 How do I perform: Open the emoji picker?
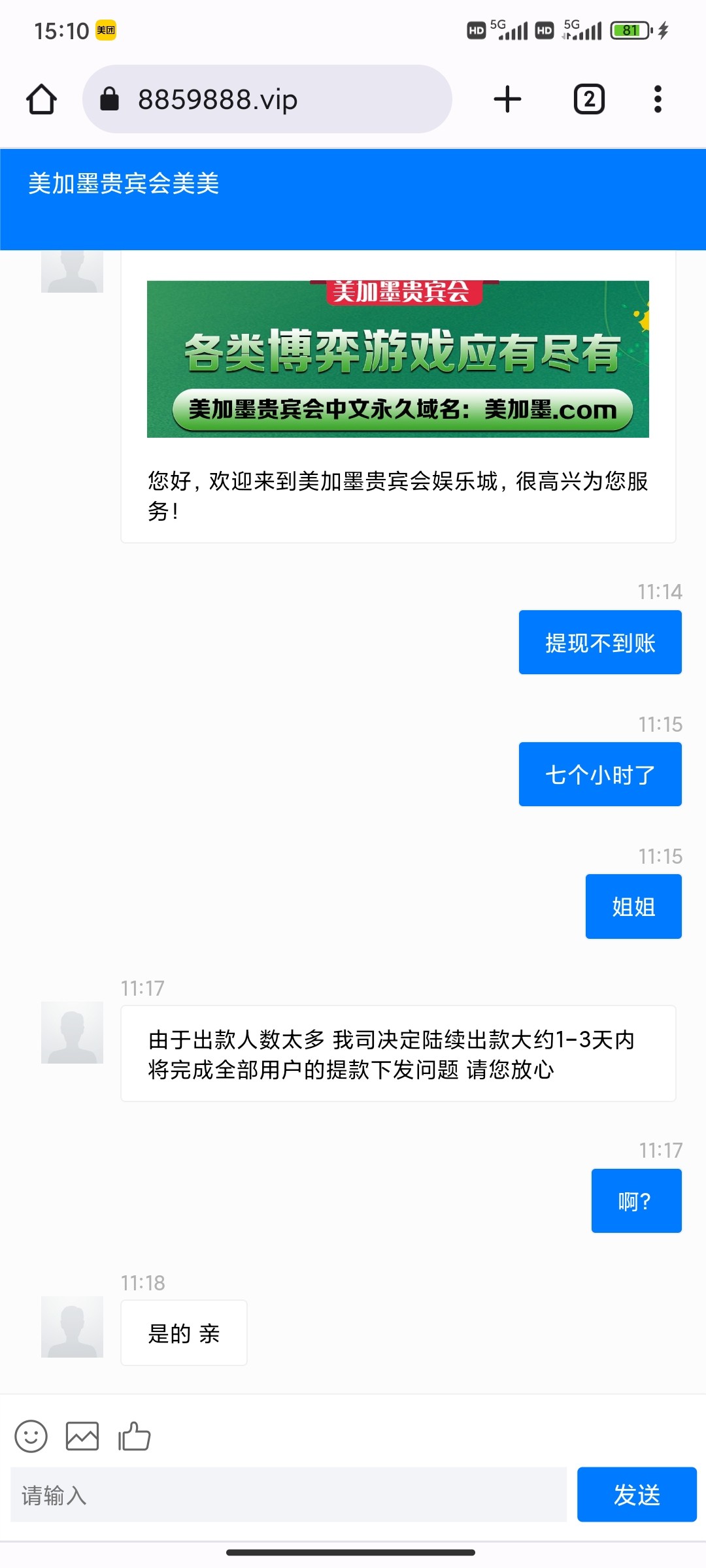coord(31,1436)
